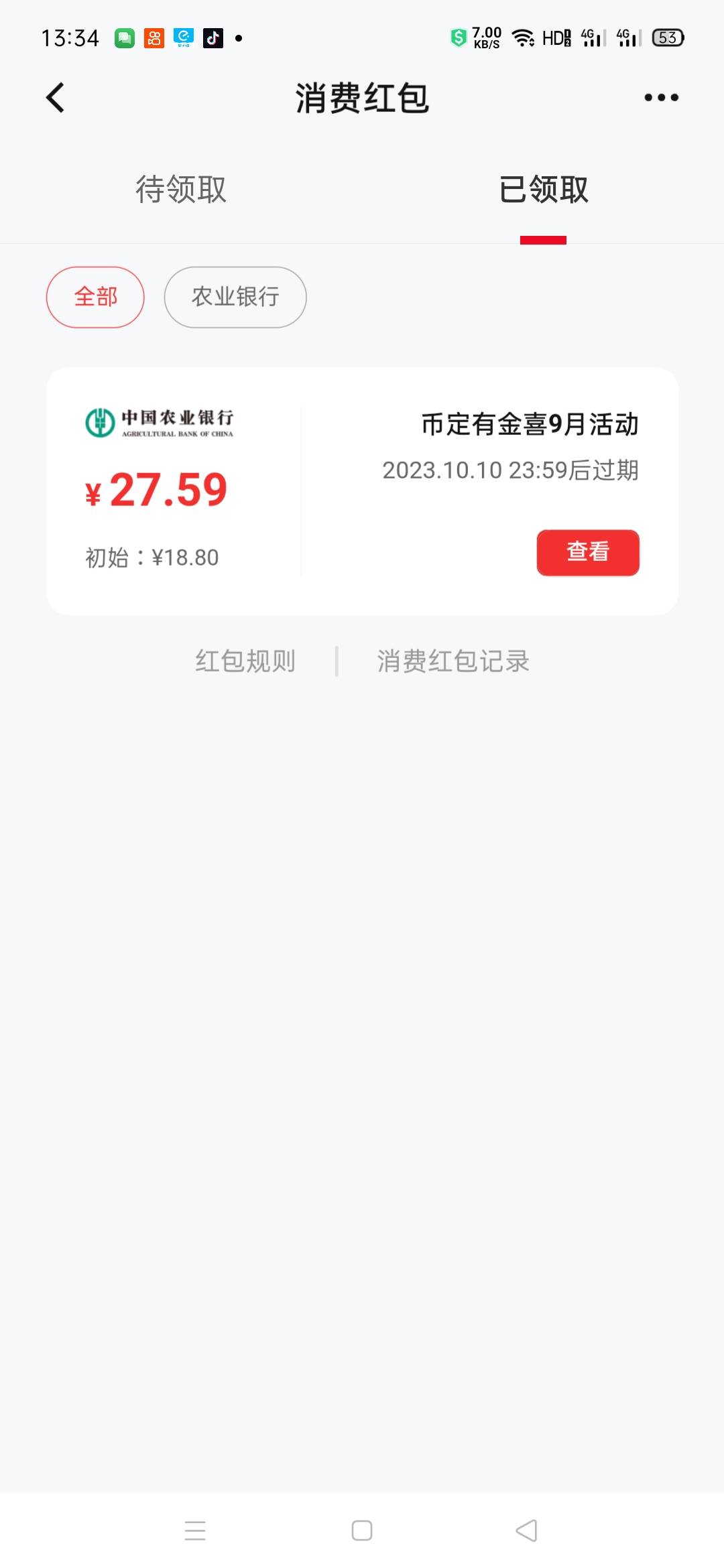
Task: Open recent apps from the navigation bar
Action: pyautogui.click(x=195, y=1530)
